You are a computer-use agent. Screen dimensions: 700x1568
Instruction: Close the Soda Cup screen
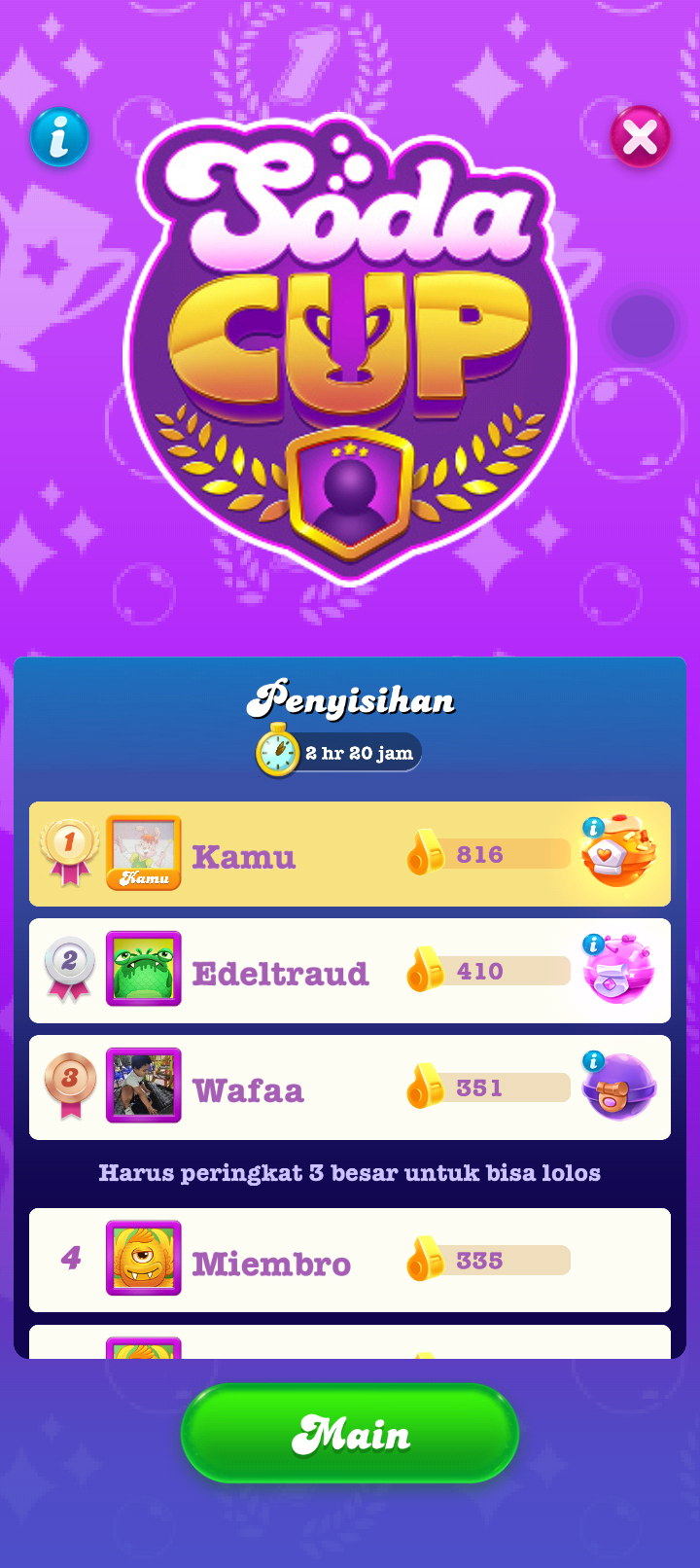(640, 137)
